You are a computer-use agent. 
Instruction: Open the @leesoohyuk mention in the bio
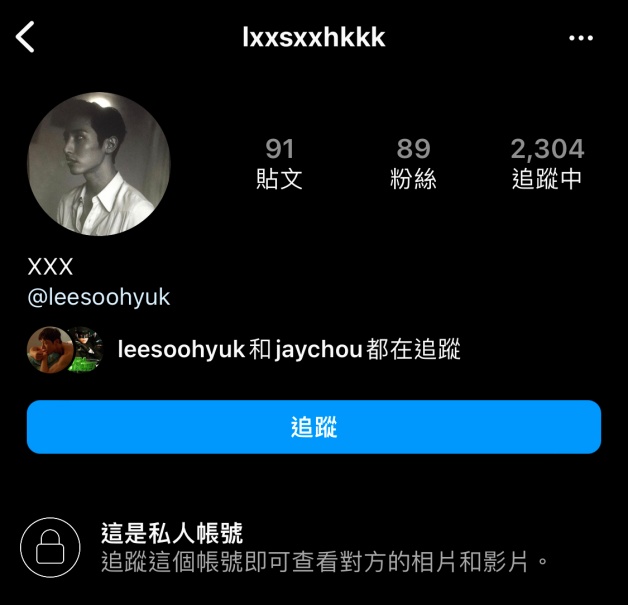point(99,298)
